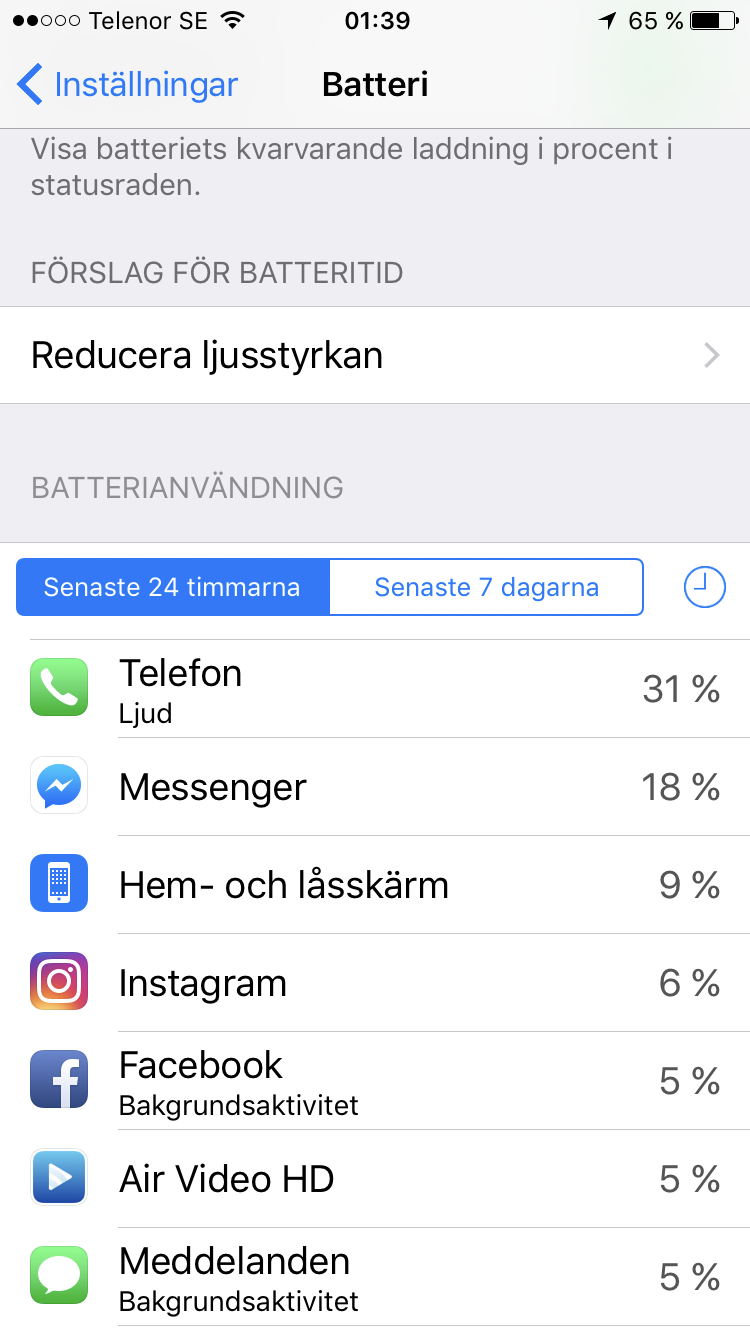Go back to Inställningar
750x1334 pixels.
pyautogui.click(x=128, y=84)
